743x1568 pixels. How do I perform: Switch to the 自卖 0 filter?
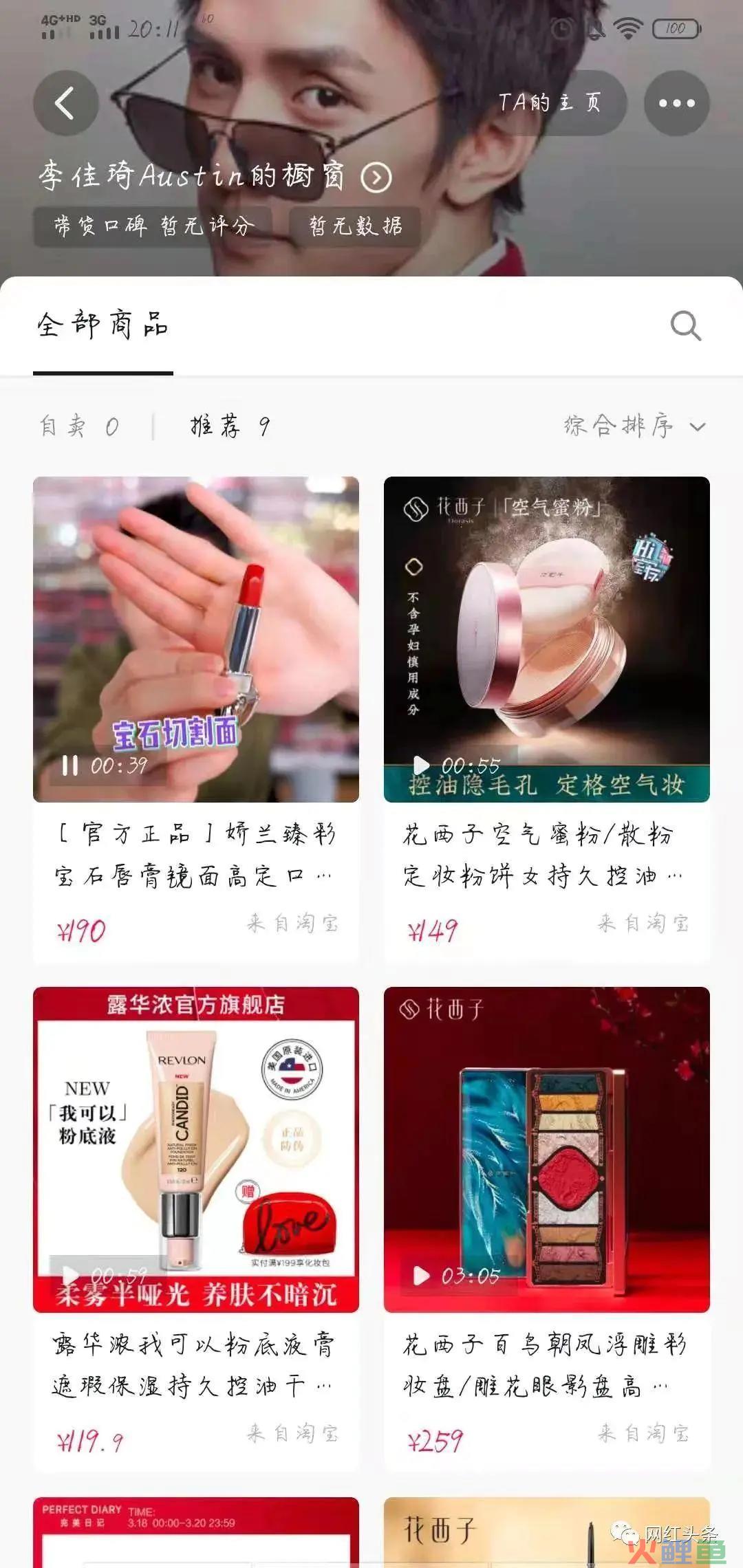tap(80, 426)
